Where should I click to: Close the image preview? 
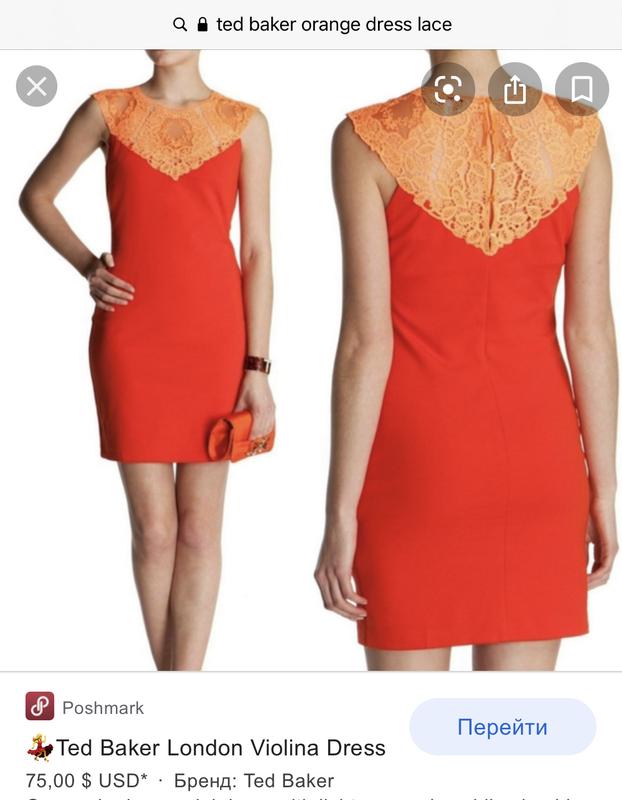click(37, 87)
